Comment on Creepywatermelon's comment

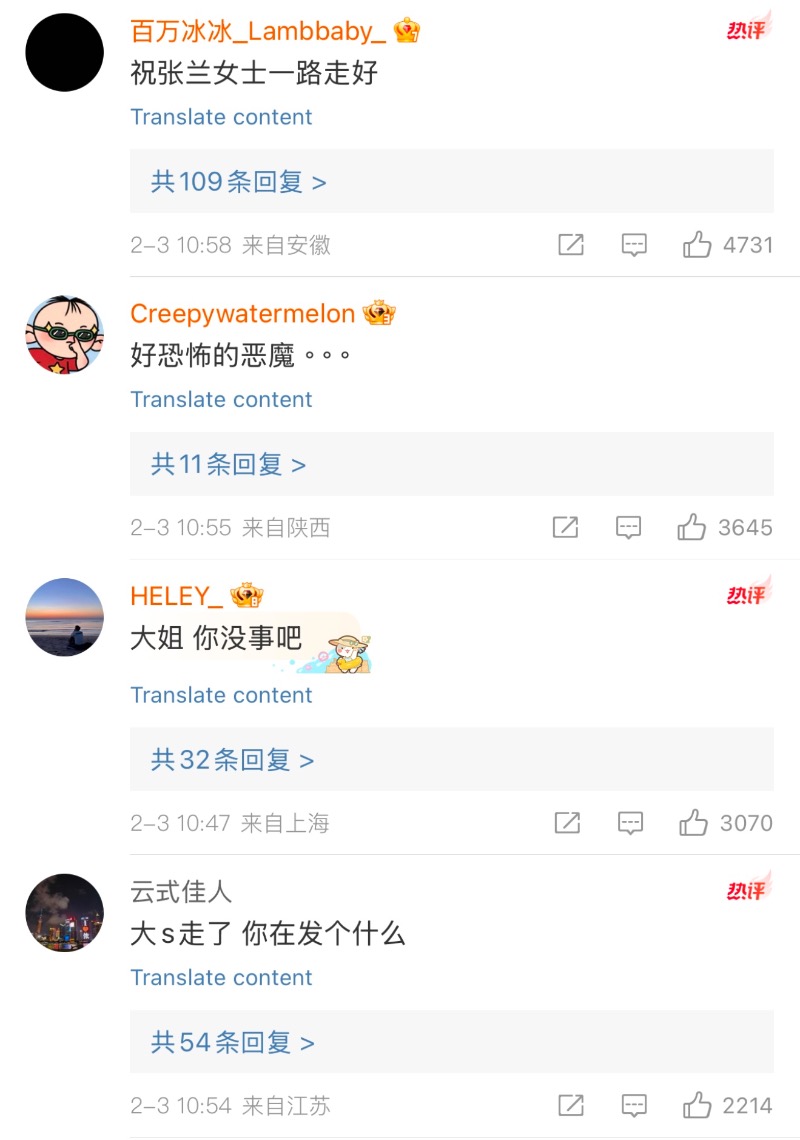pos(628,527)
